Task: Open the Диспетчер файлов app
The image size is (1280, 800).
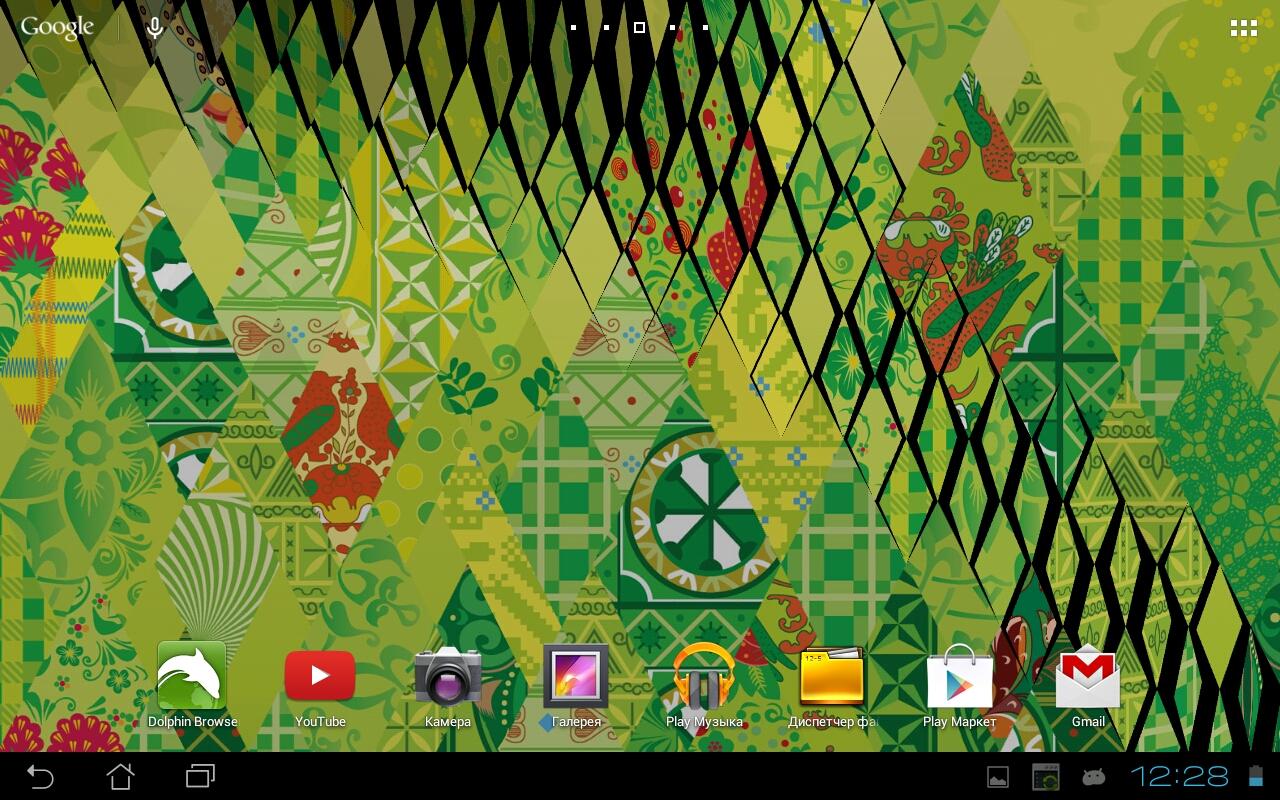Action: click(832, 677)
